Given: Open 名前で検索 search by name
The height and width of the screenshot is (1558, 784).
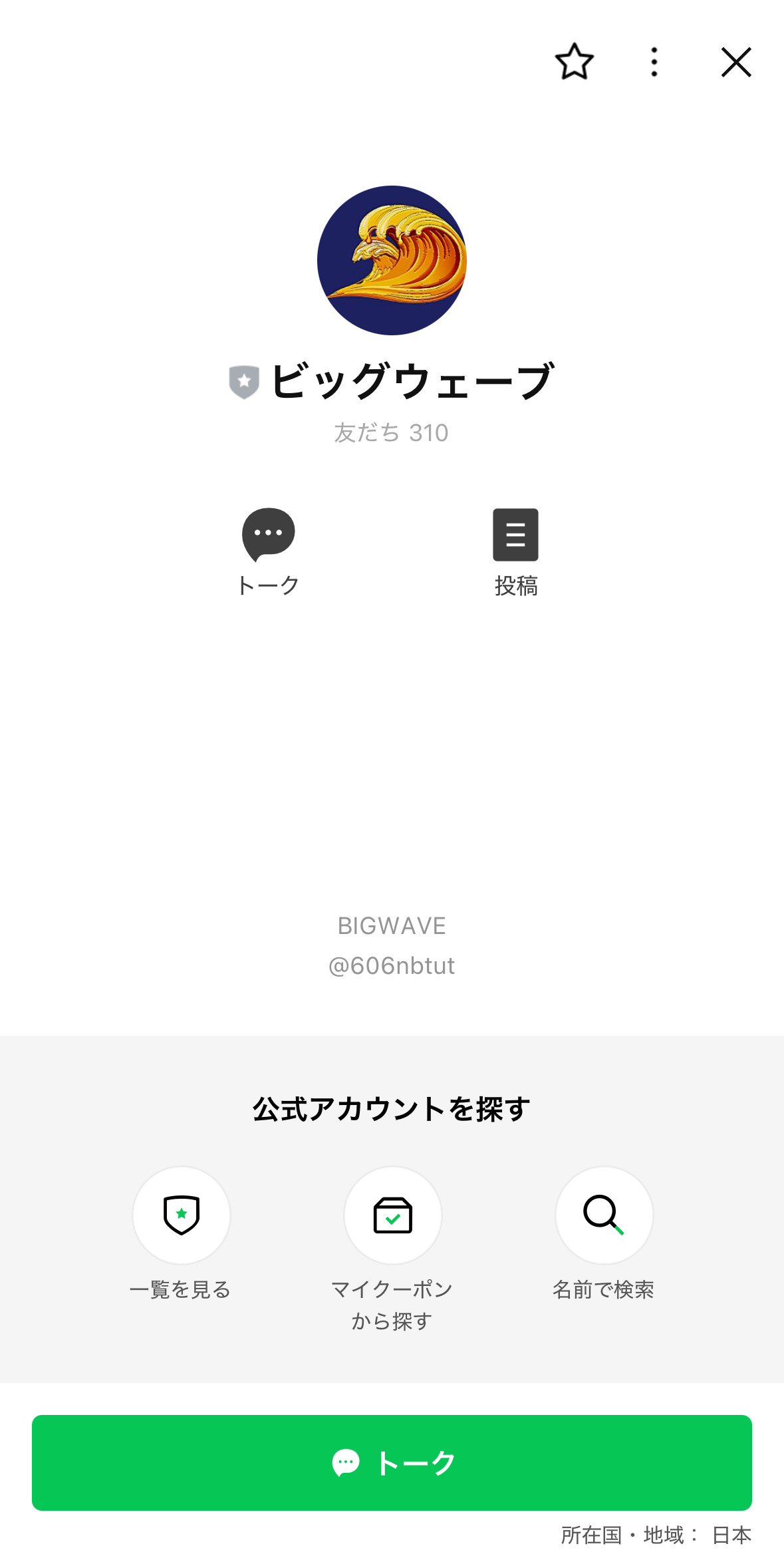Looking at the screenshot, I should tap(604, 1215).
